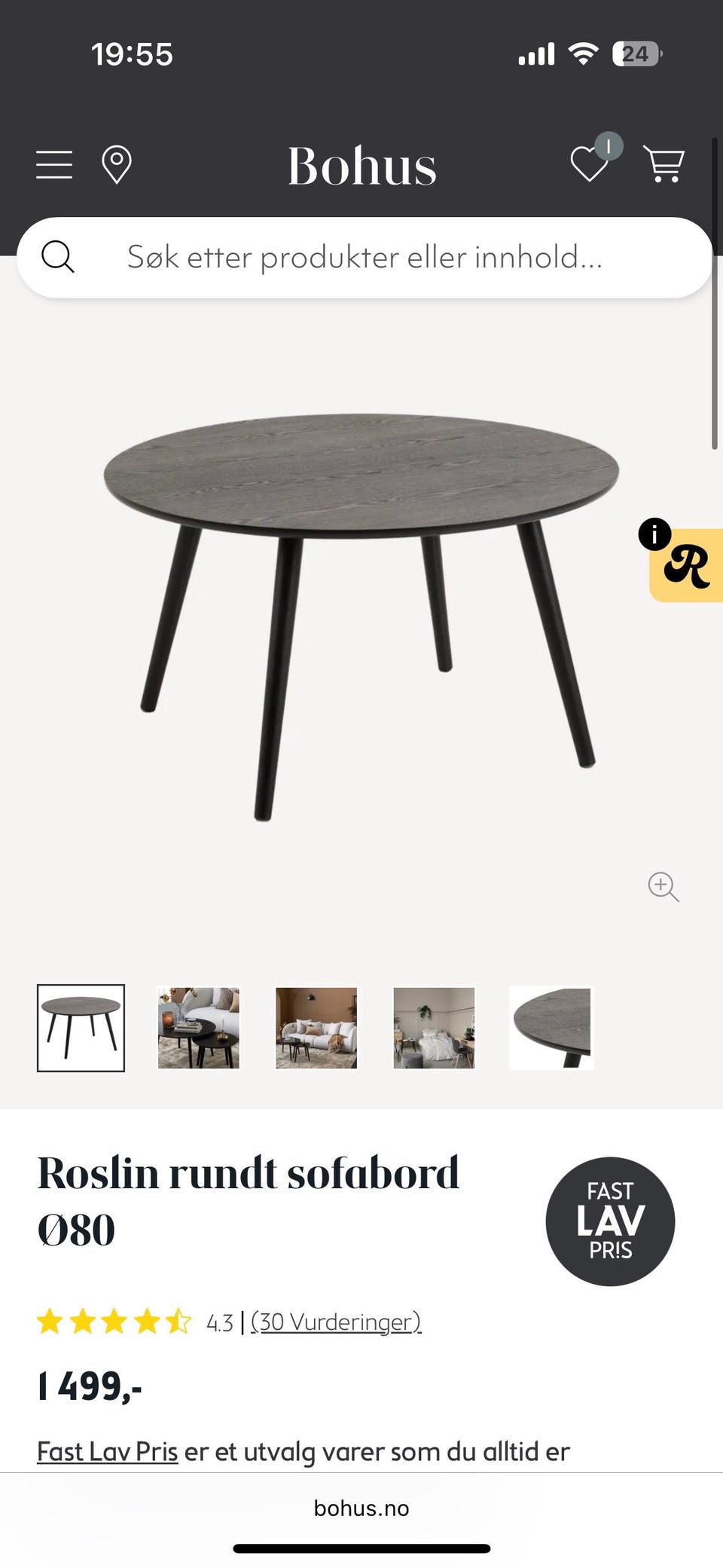Open the hamburger menu
Image resolution: width=723 pixels, height=1568 pixels.
point(54,164)
